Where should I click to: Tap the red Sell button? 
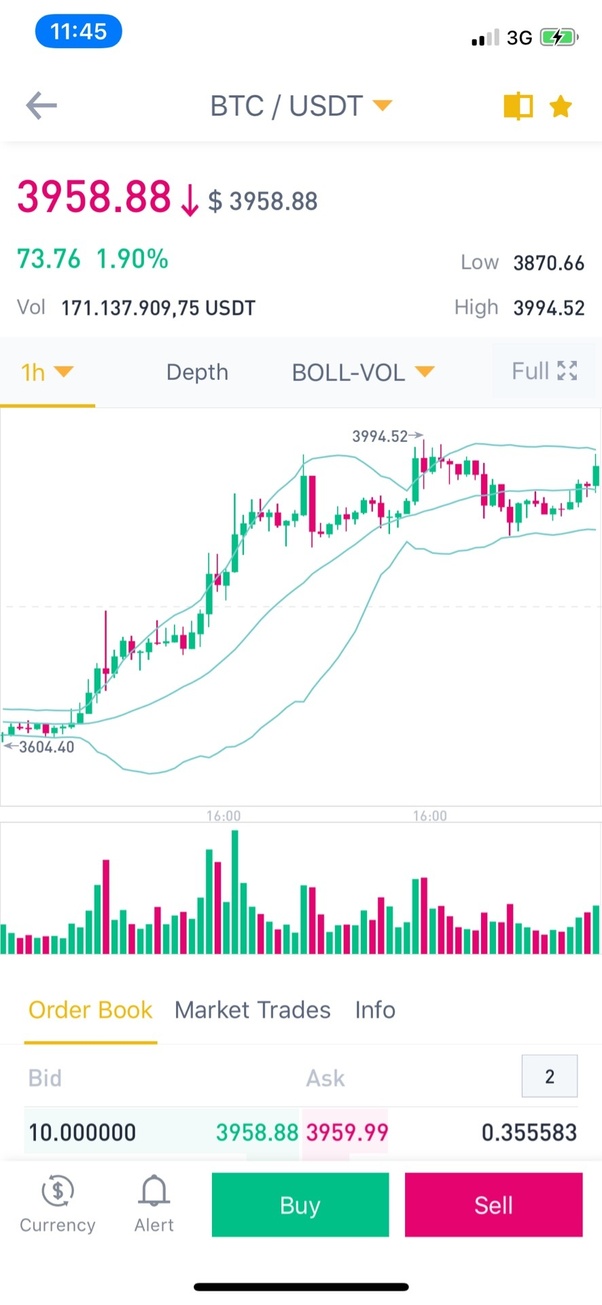tap(493, 1205)
